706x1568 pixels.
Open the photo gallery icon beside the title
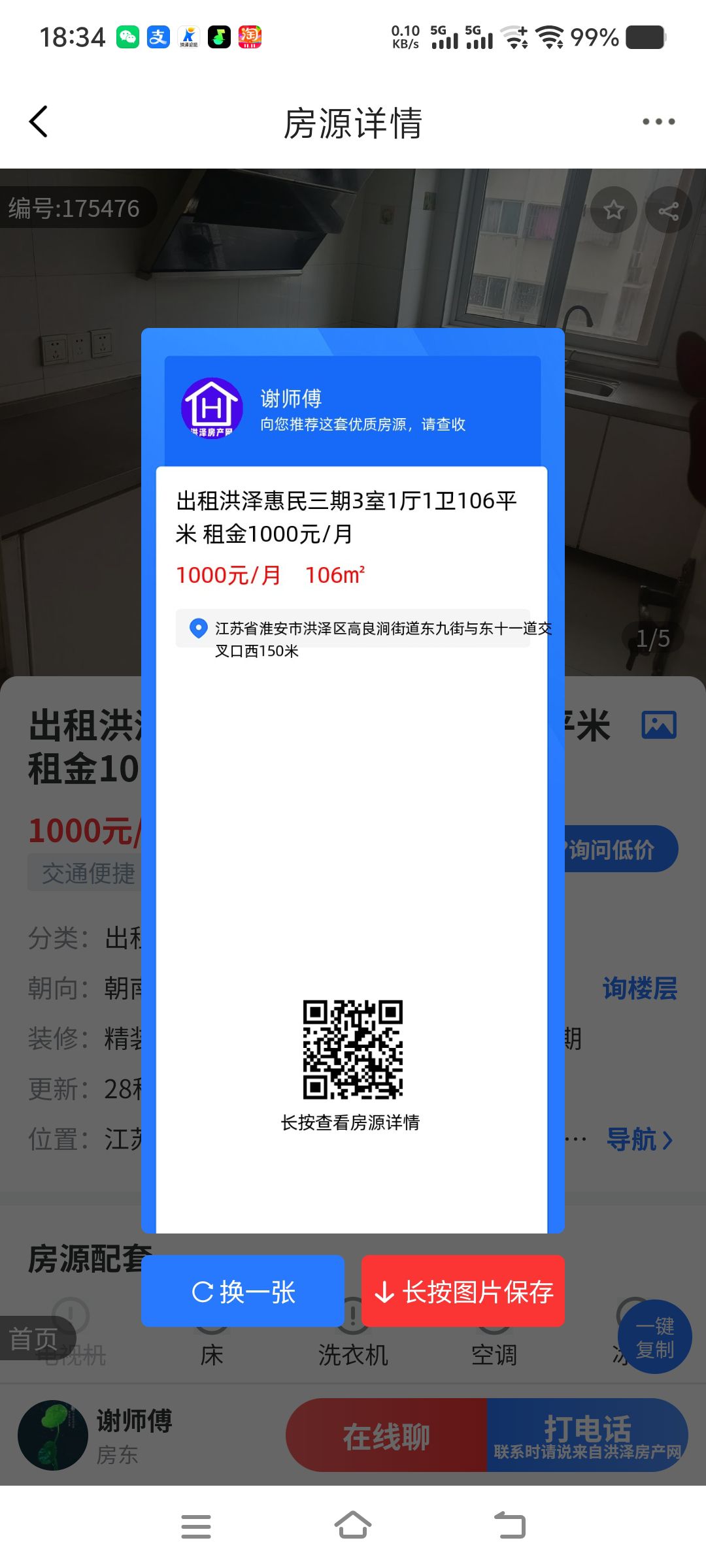pyautogui.click(x=658, y=725)
